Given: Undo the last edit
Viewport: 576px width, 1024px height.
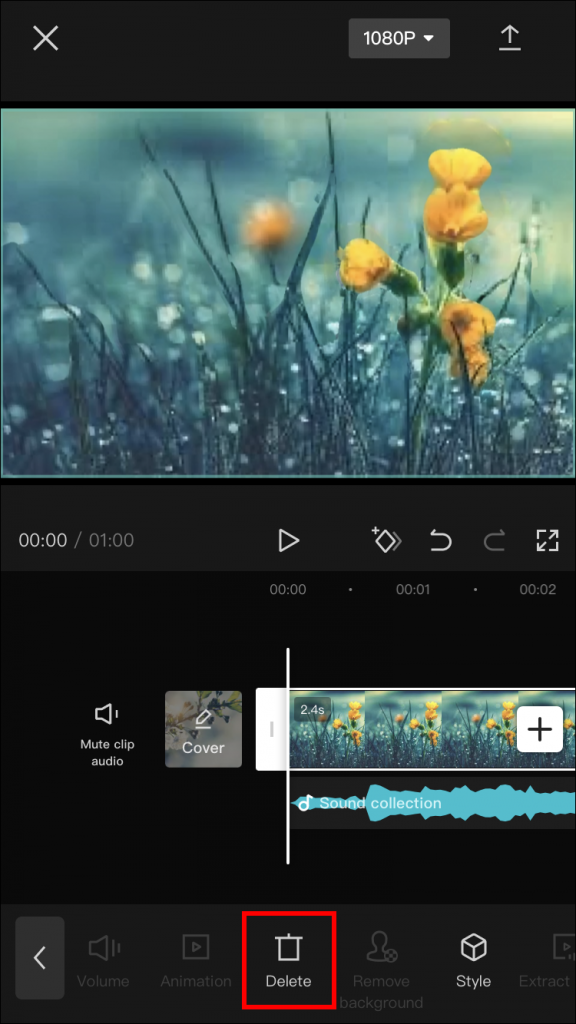Looking at the screenshot, I should click(x=441, y=540).
